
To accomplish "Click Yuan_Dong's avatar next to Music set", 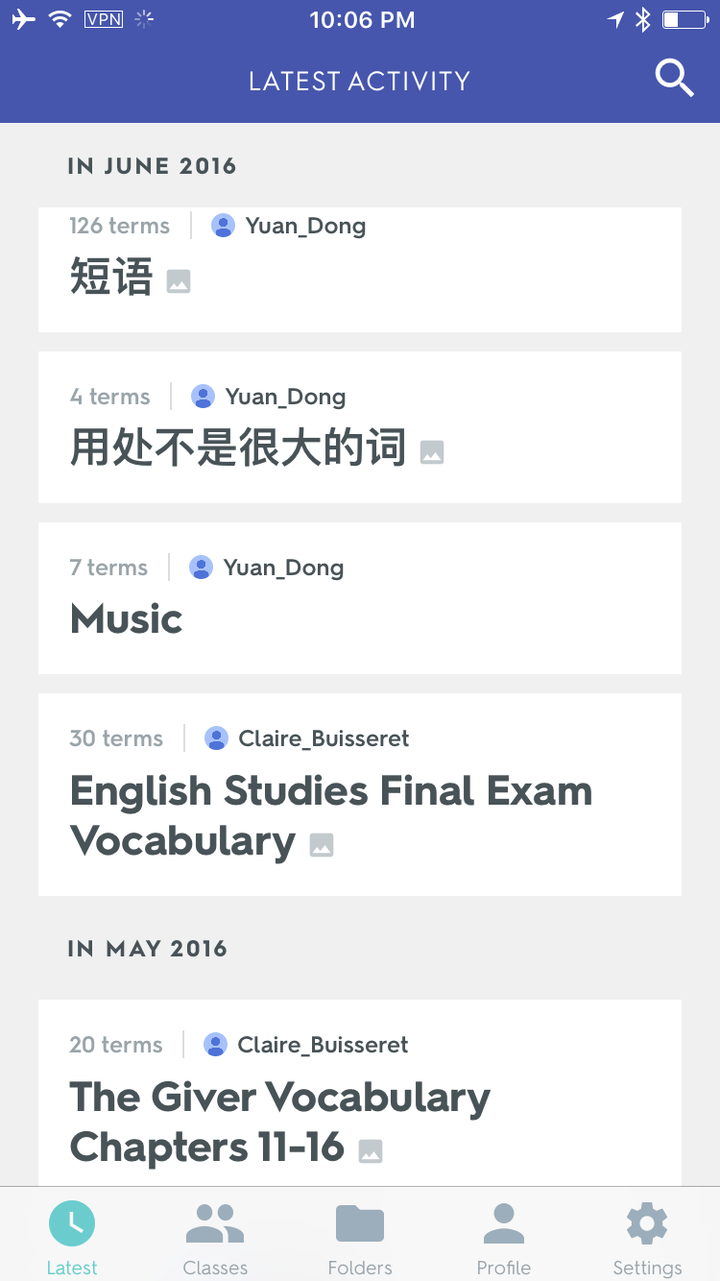I will coord(202,566).
